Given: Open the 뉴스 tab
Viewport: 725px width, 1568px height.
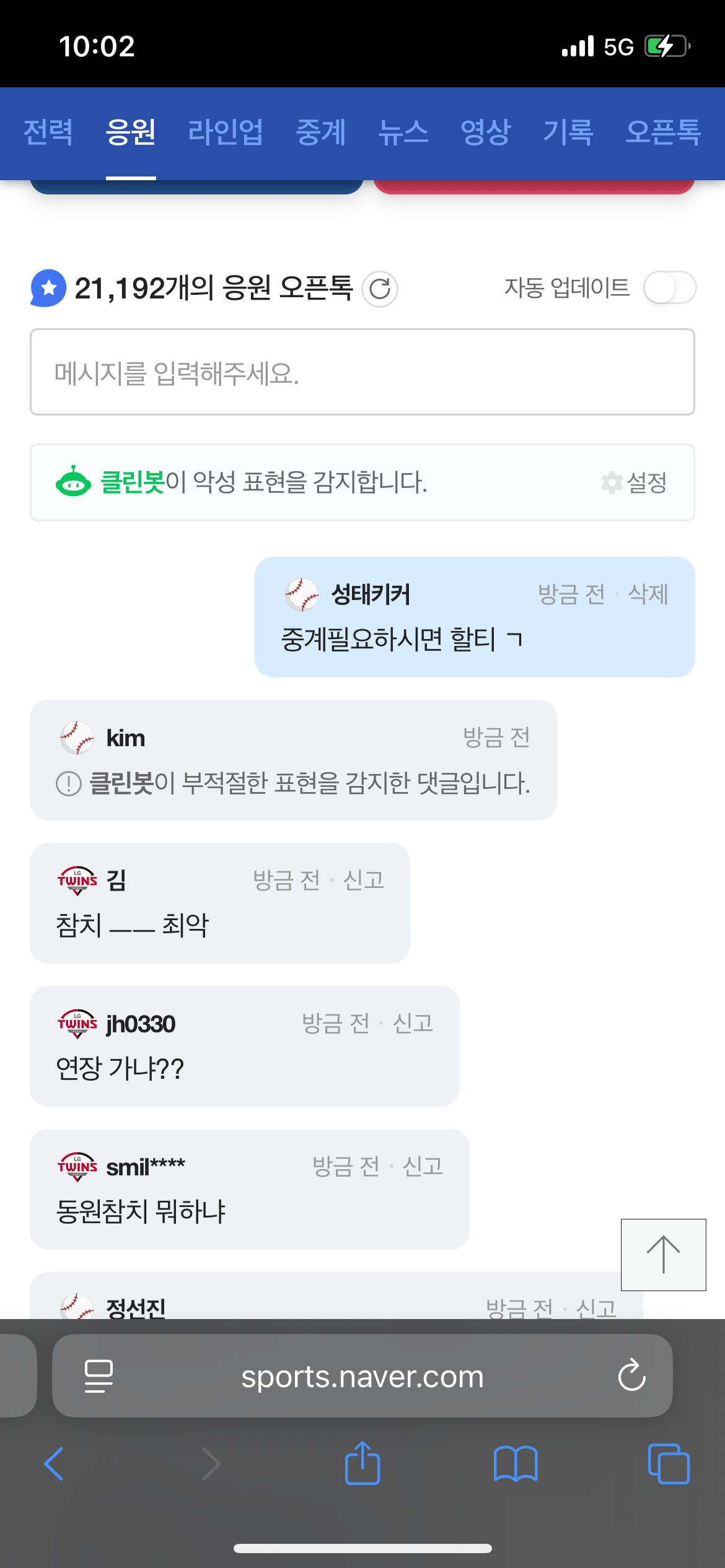Looking at the screenshot, I should coord(403,132).
